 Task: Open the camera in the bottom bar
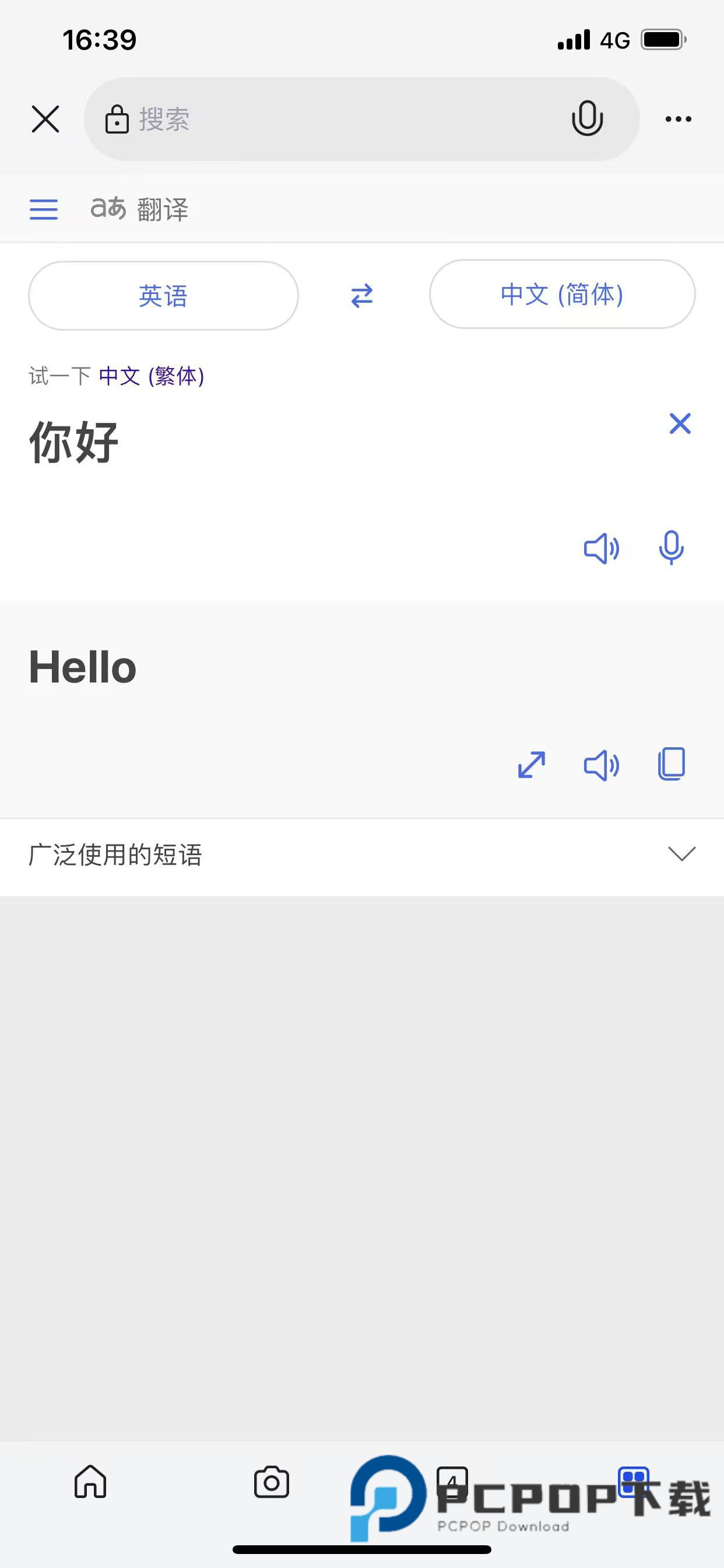click(x=271, y=1482)
